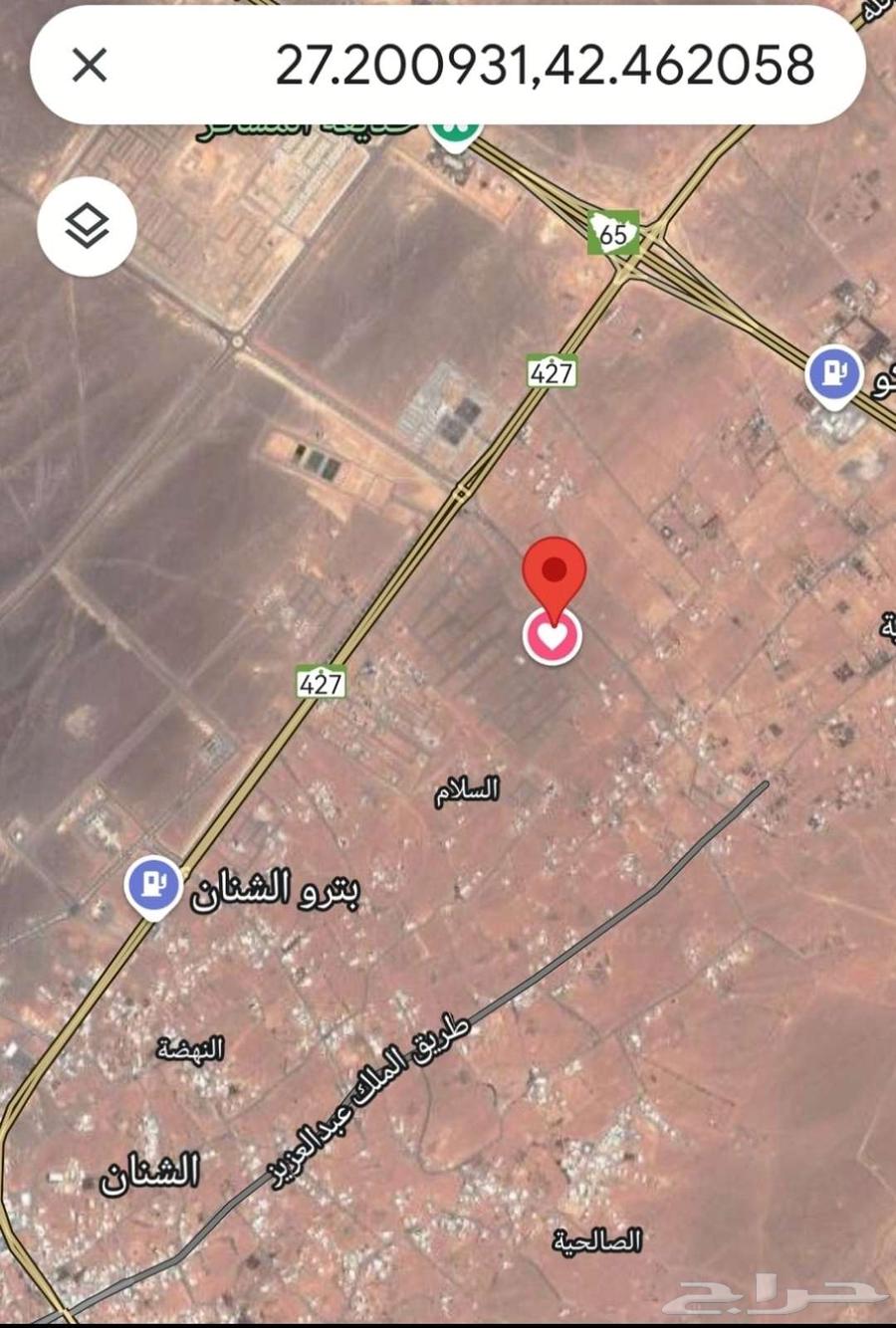Image resolution: width=896 pixels, height=1328 pixels.
Task: Clear the searched coordinates with X
Action: coord(90,66)
